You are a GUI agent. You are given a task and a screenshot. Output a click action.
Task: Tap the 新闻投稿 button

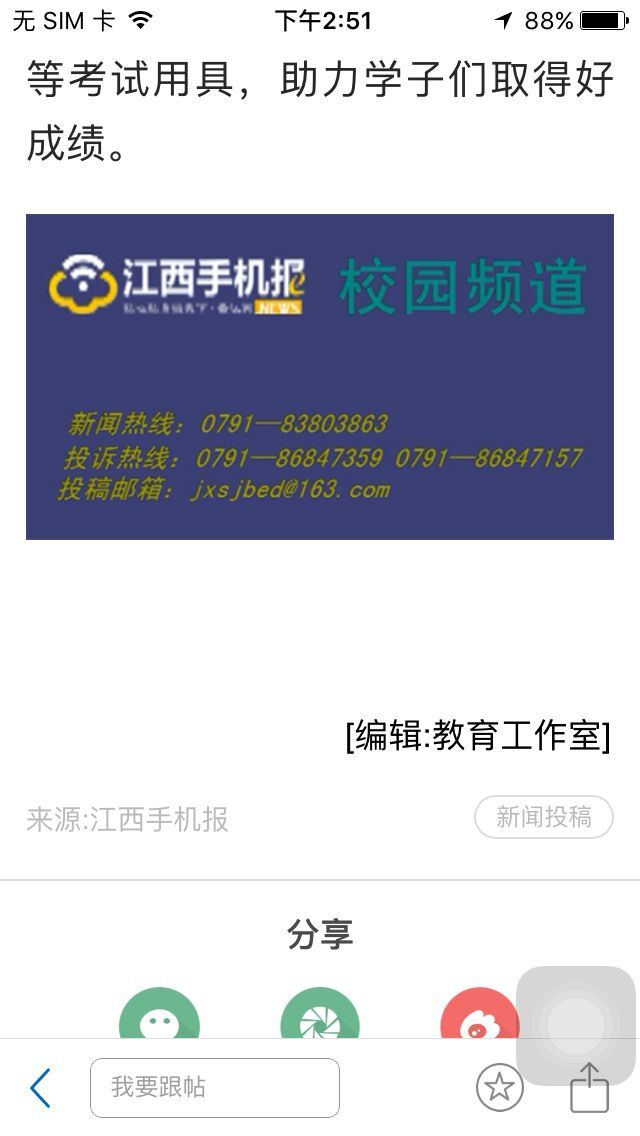[543, 817]
